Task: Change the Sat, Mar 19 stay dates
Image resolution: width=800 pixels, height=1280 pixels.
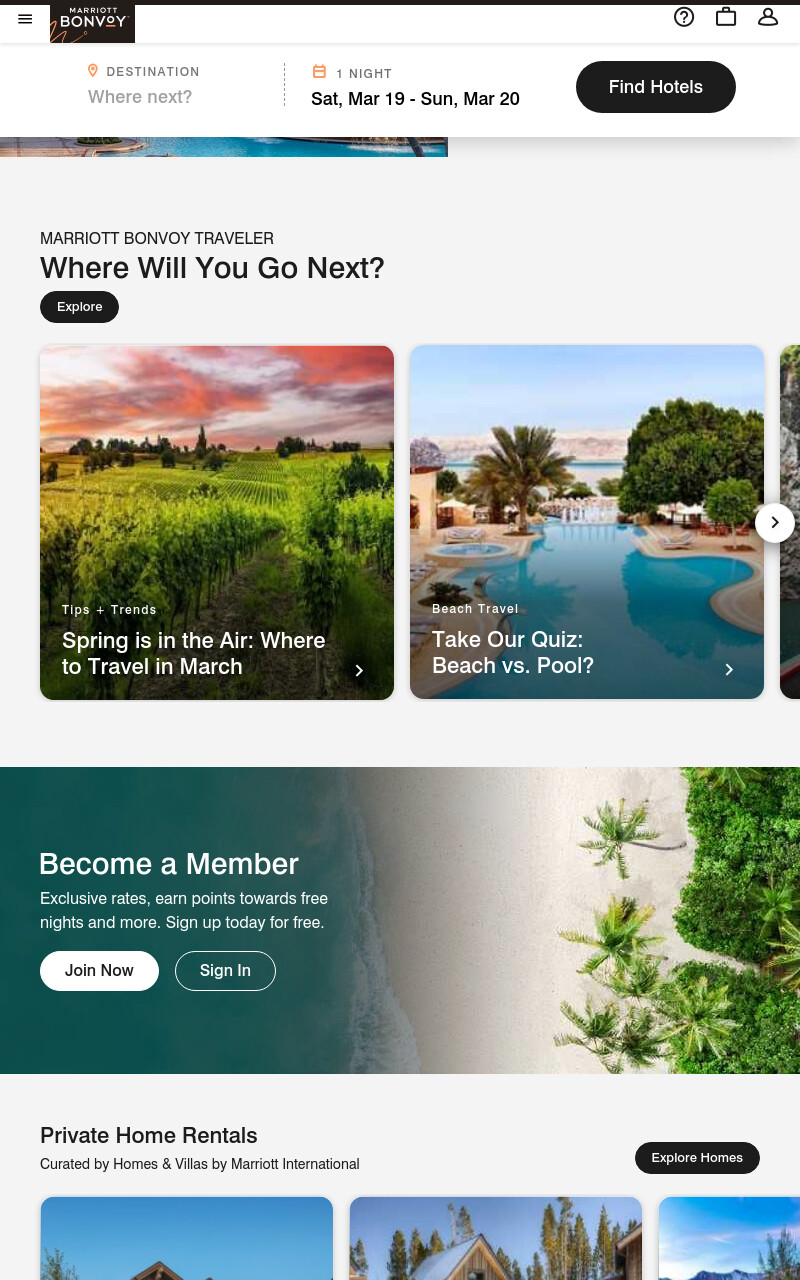Action: pos(415,99)
